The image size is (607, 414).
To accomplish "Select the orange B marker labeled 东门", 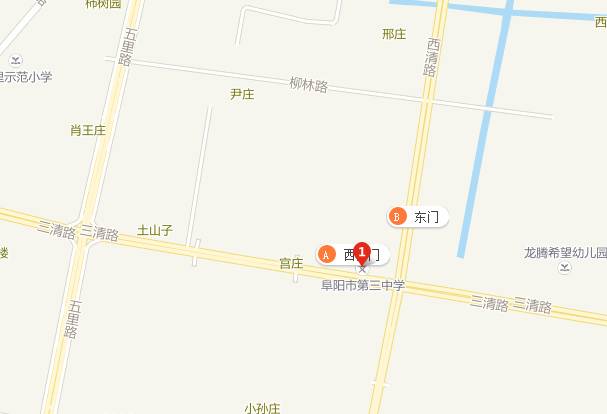I will 397,216.
